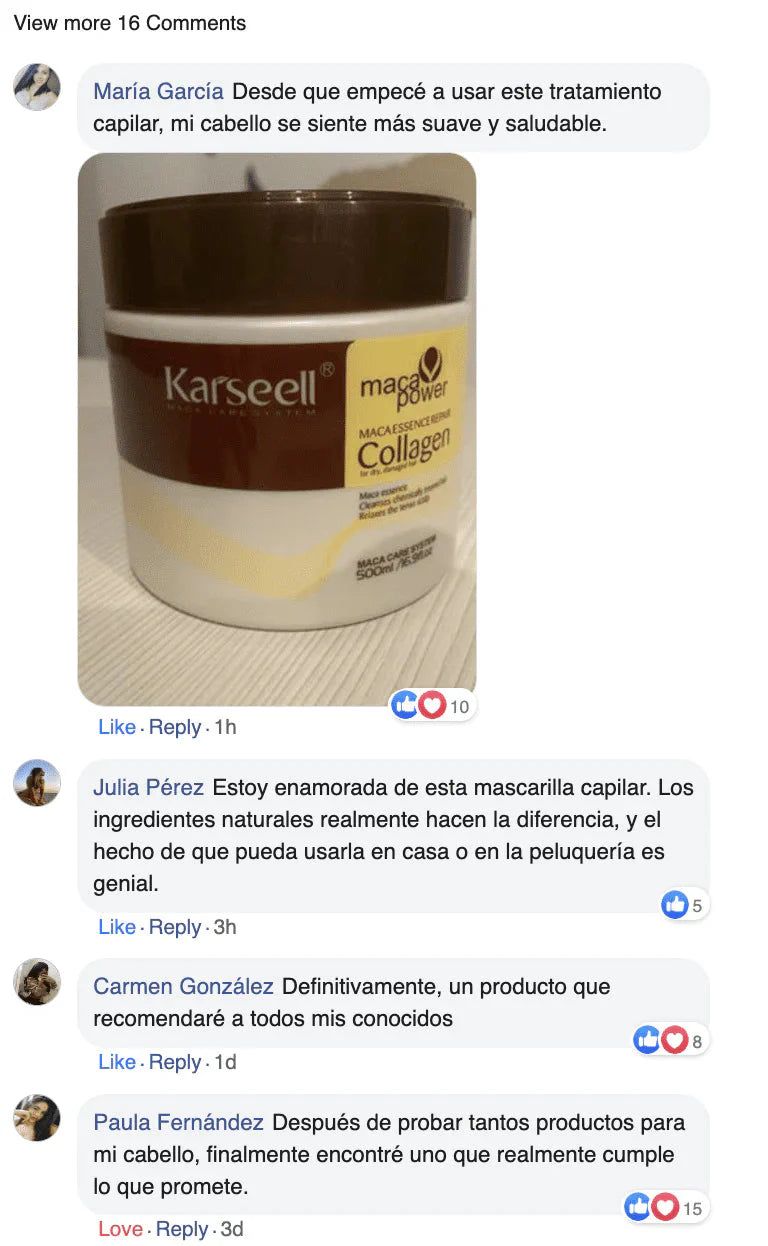Like María García's comment
This screenshot has width=768, height=1246.
116,727
